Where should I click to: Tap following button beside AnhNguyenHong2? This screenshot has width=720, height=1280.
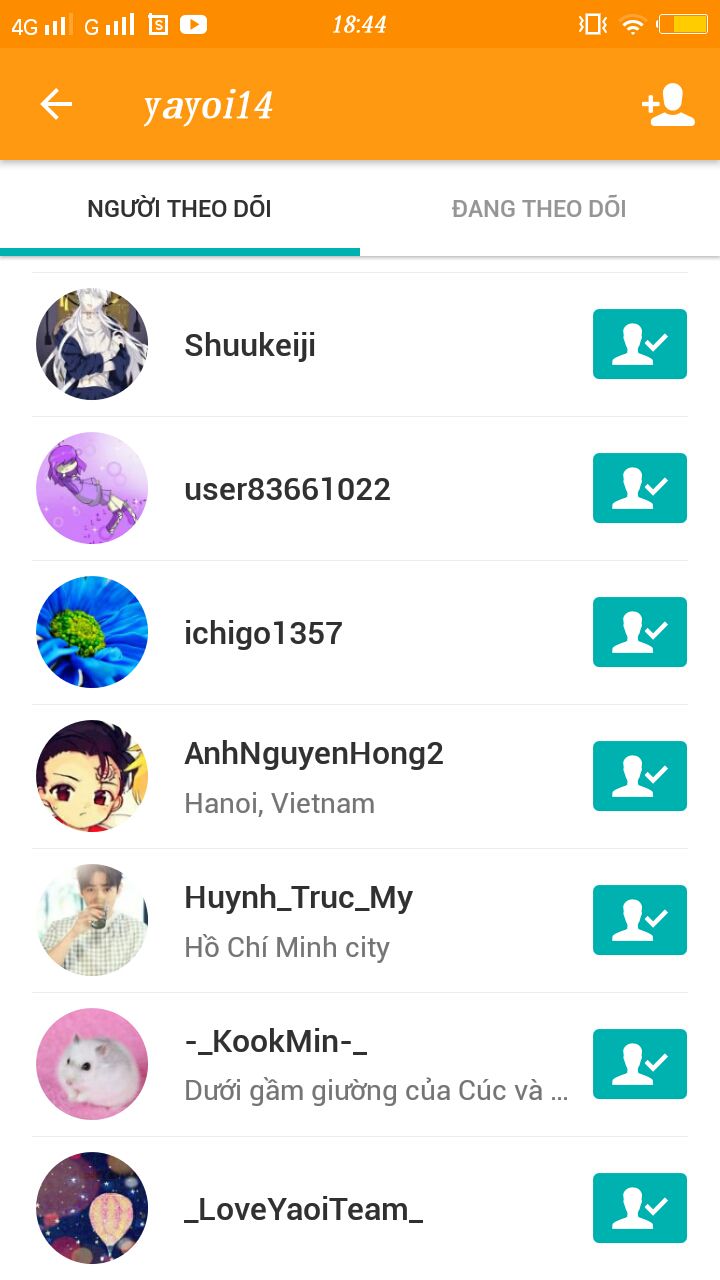[x=639, y=776]
